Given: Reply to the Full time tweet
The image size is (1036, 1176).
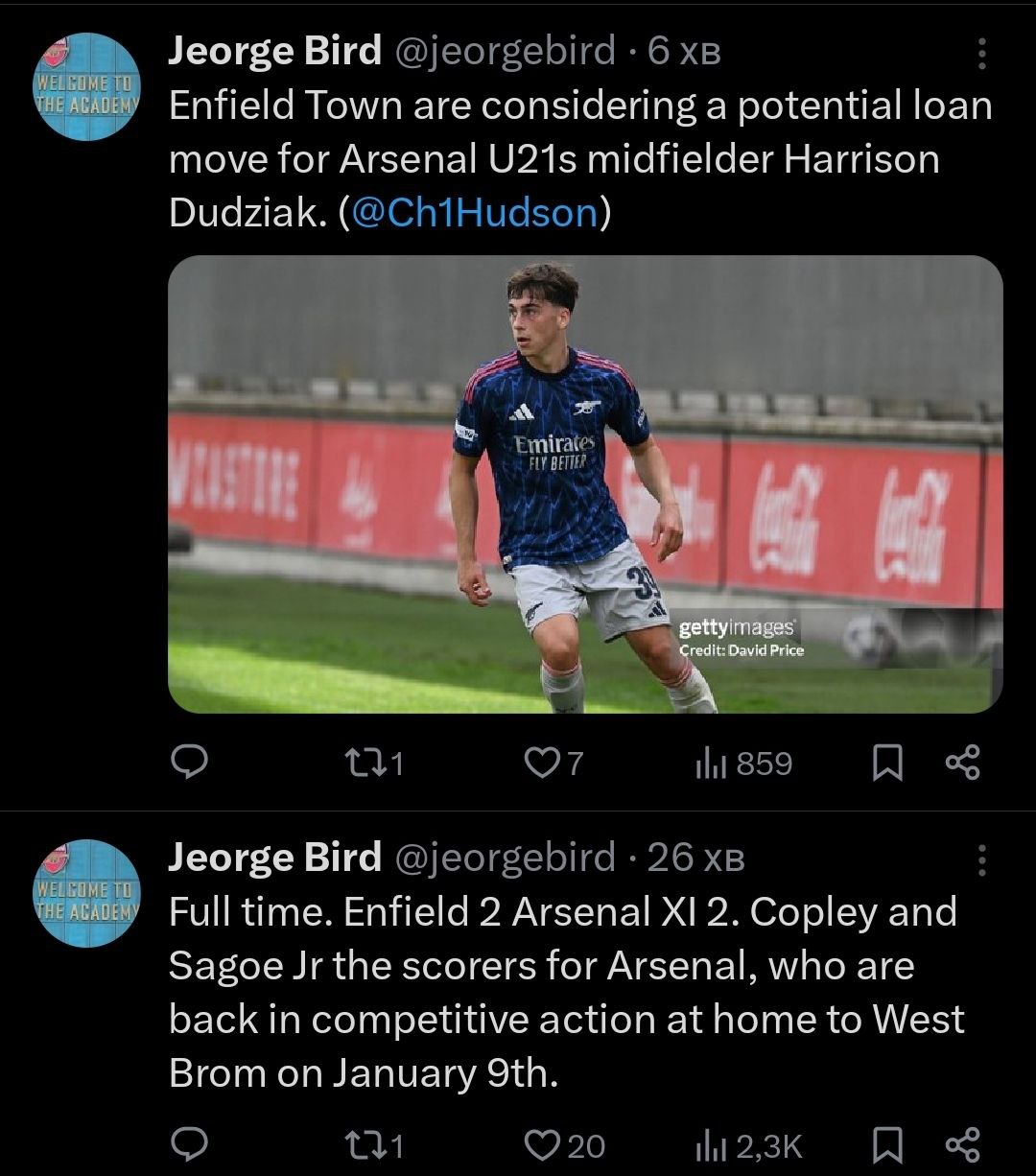Looking at the screenshot, I should 190,1145.
